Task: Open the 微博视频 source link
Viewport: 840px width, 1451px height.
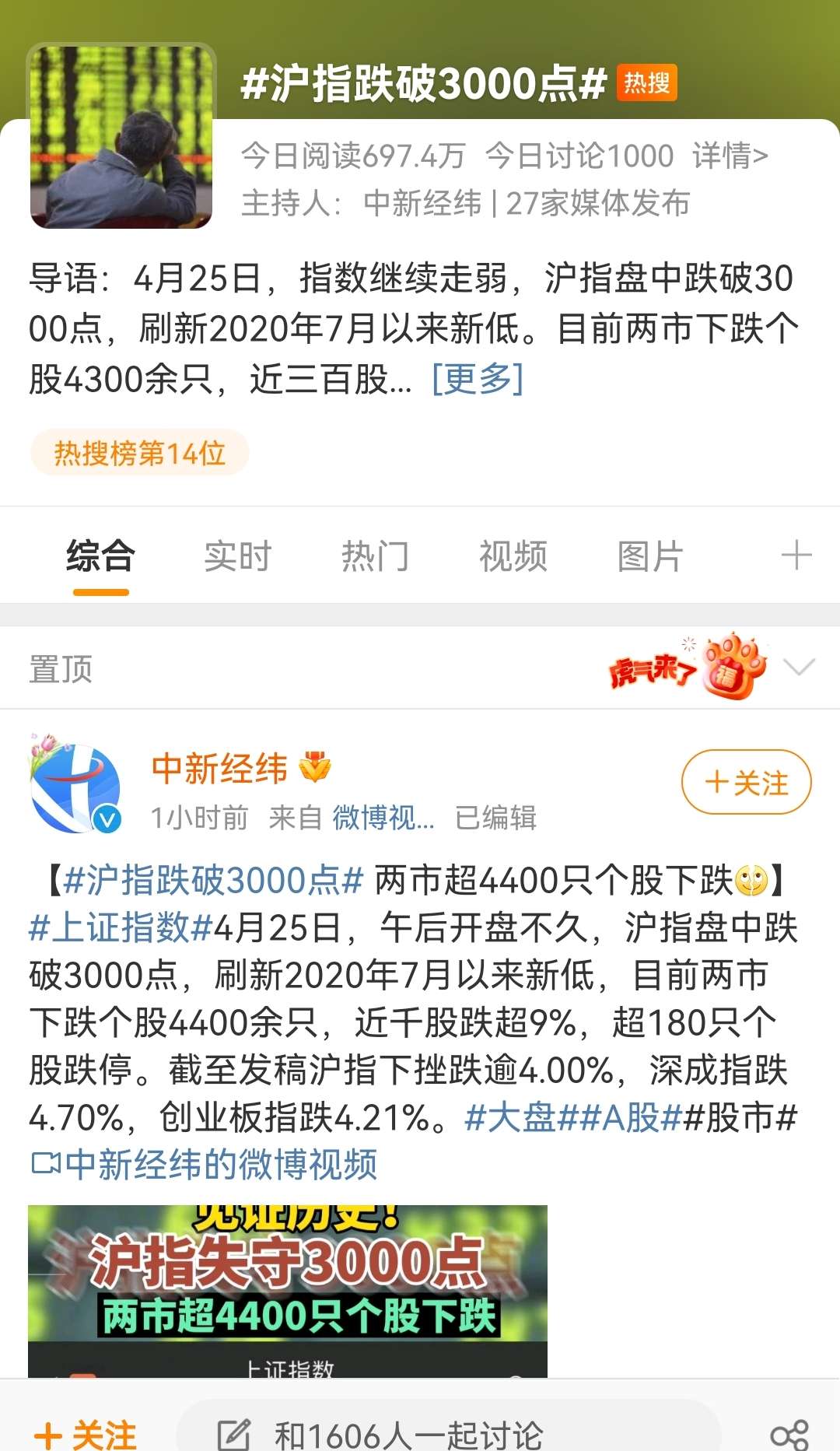Action: pyautogui.click(x=383, y=818)
